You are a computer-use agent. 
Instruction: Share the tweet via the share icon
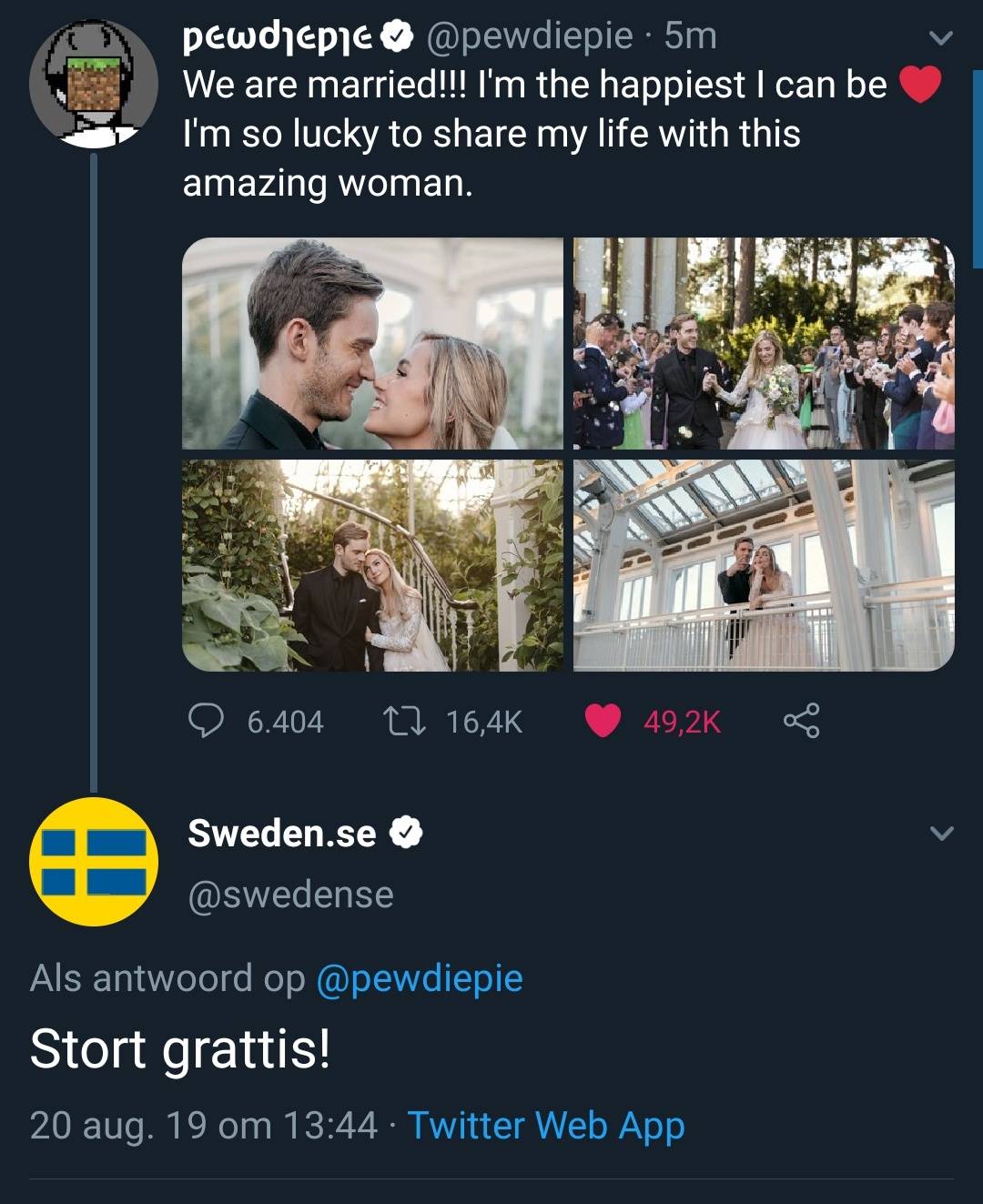click(x=803, y=723)
